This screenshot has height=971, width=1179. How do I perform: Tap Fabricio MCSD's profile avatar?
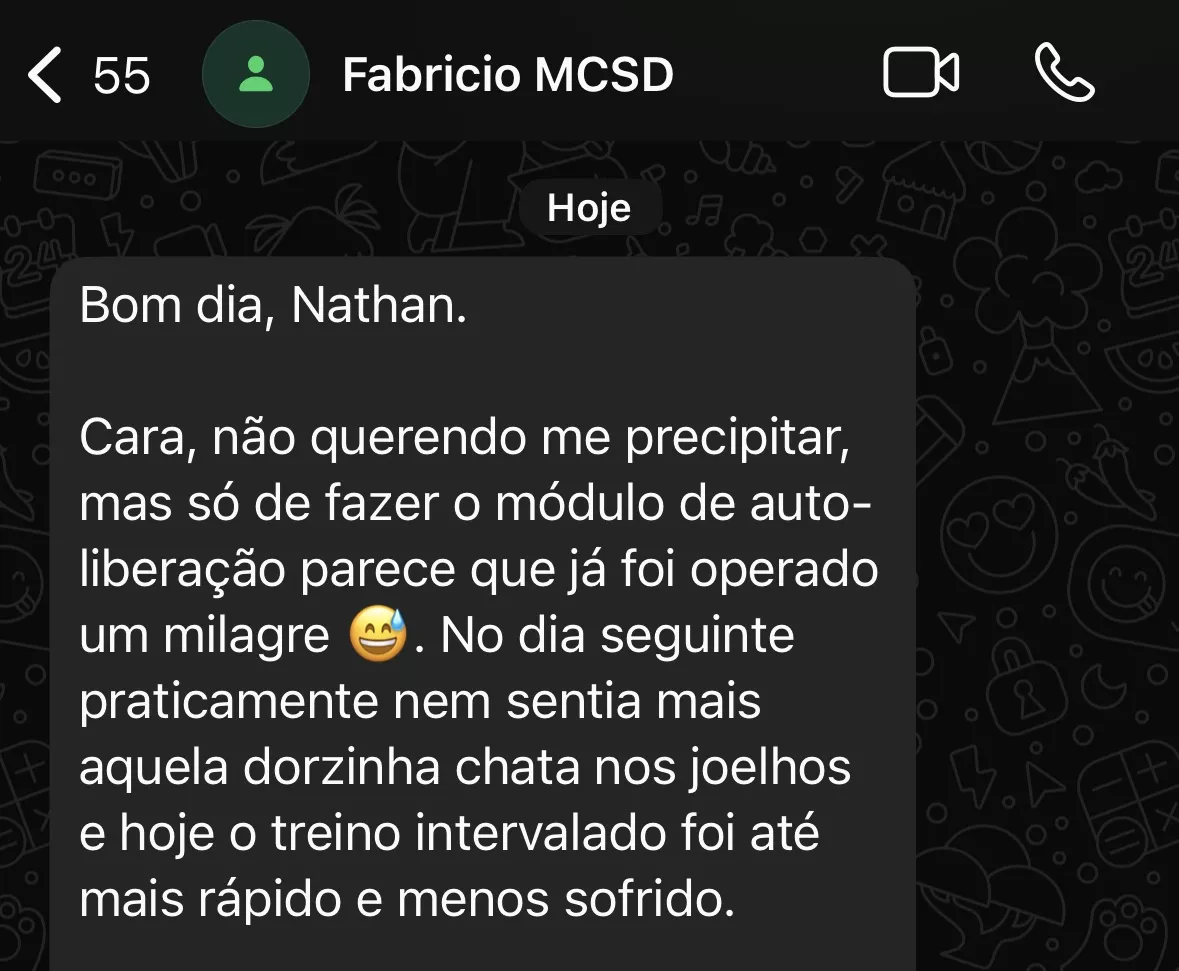(x=257, y=75)
